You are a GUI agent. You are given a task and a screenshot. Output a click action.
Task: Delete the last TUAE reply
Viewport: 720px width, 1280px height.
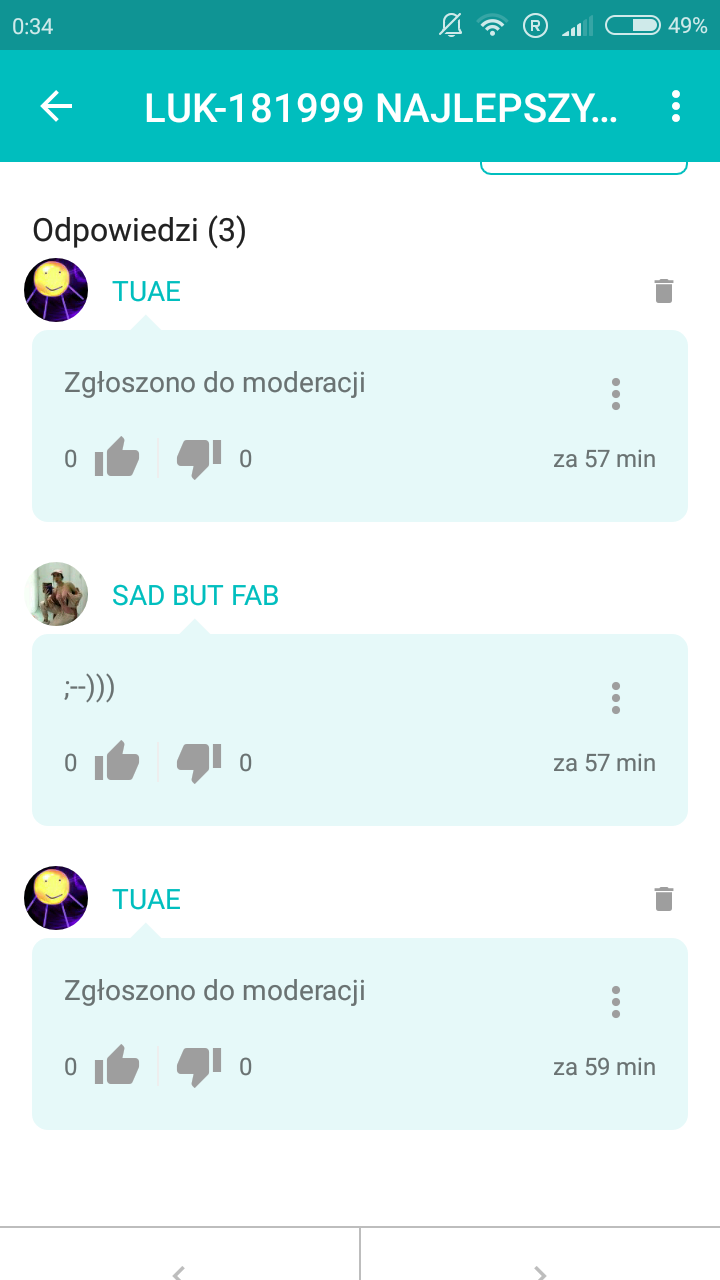[x=664, y=899]
